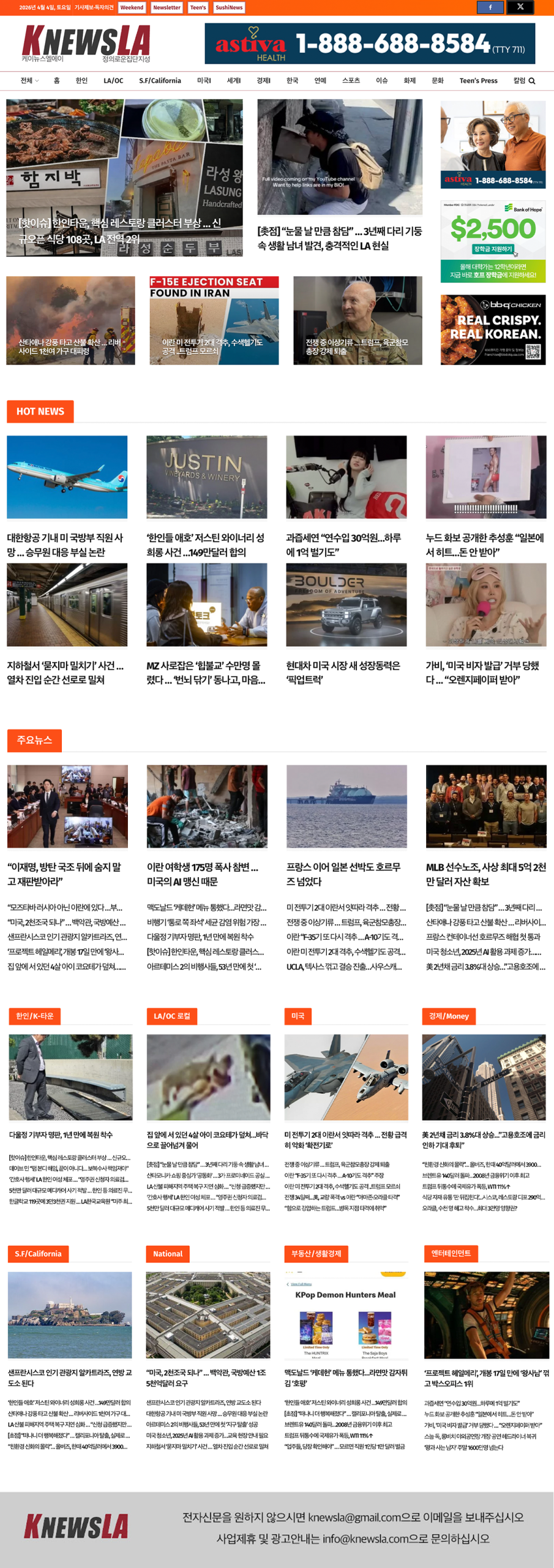
Task: Open the SushiNews button
Action: point(229,7)
